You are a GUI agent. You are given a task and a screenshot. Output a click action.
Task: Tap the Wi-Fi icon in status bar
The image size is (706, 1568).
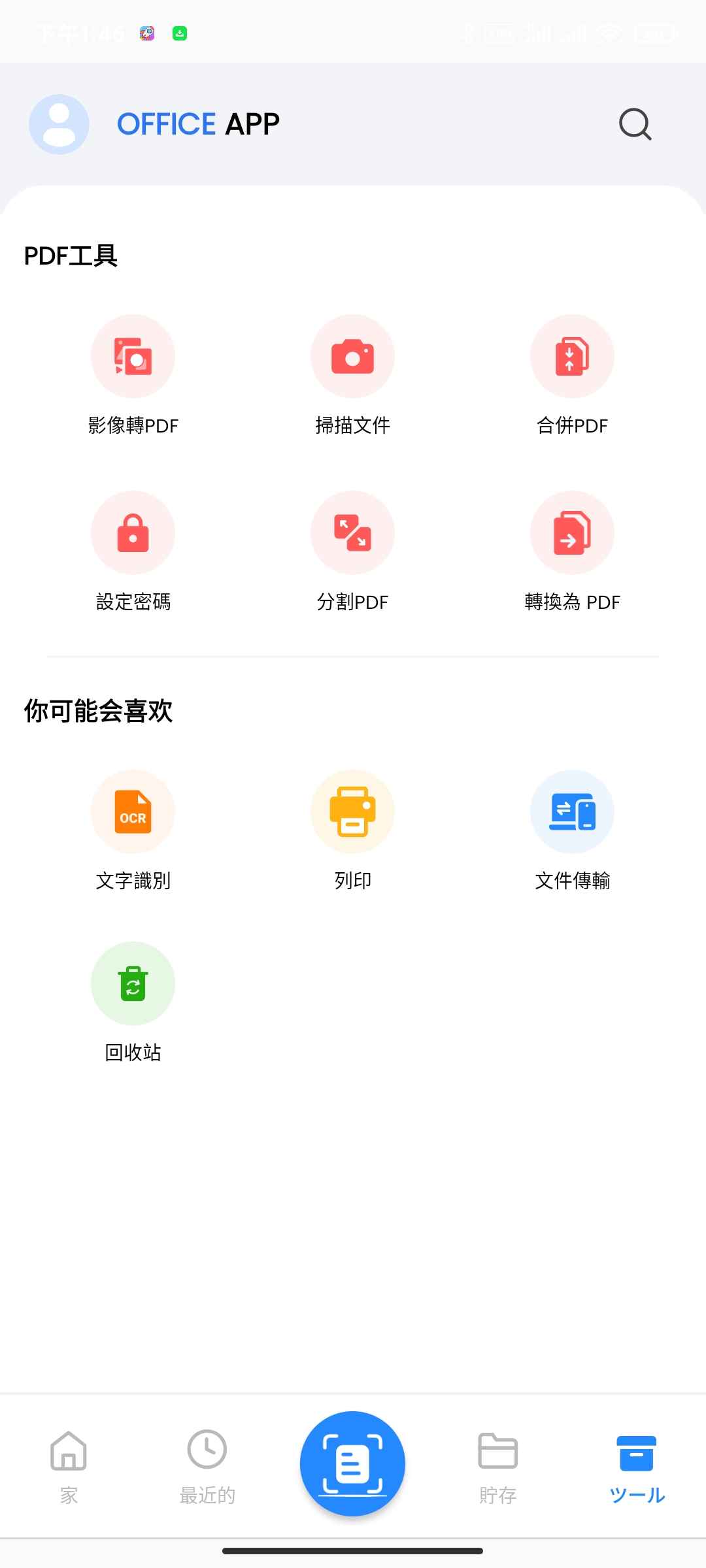click(611, 33)
